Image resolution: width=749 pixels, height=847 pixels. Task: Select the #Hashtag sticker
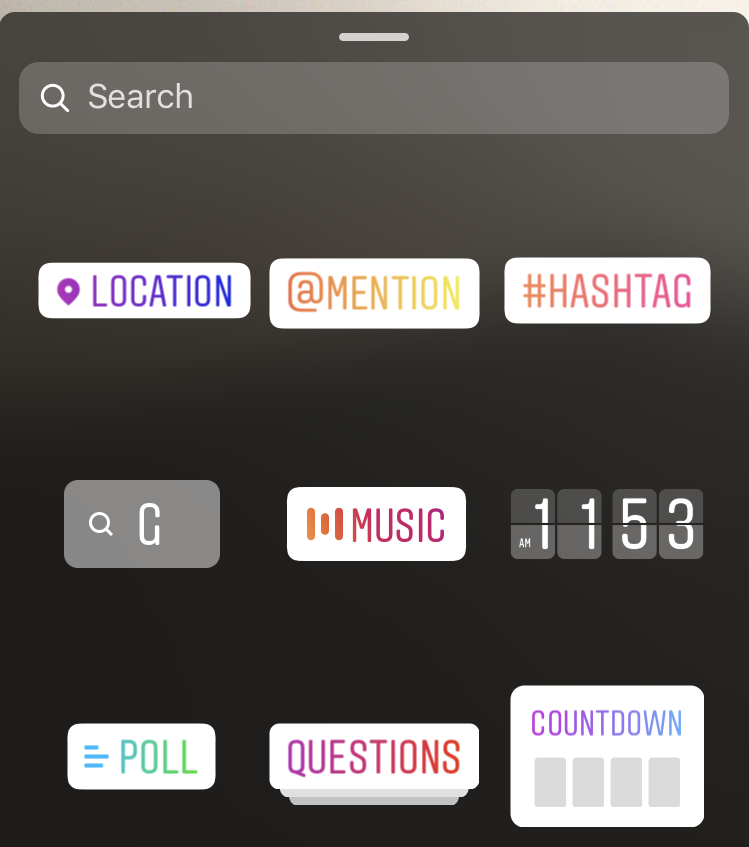point(607,291)
